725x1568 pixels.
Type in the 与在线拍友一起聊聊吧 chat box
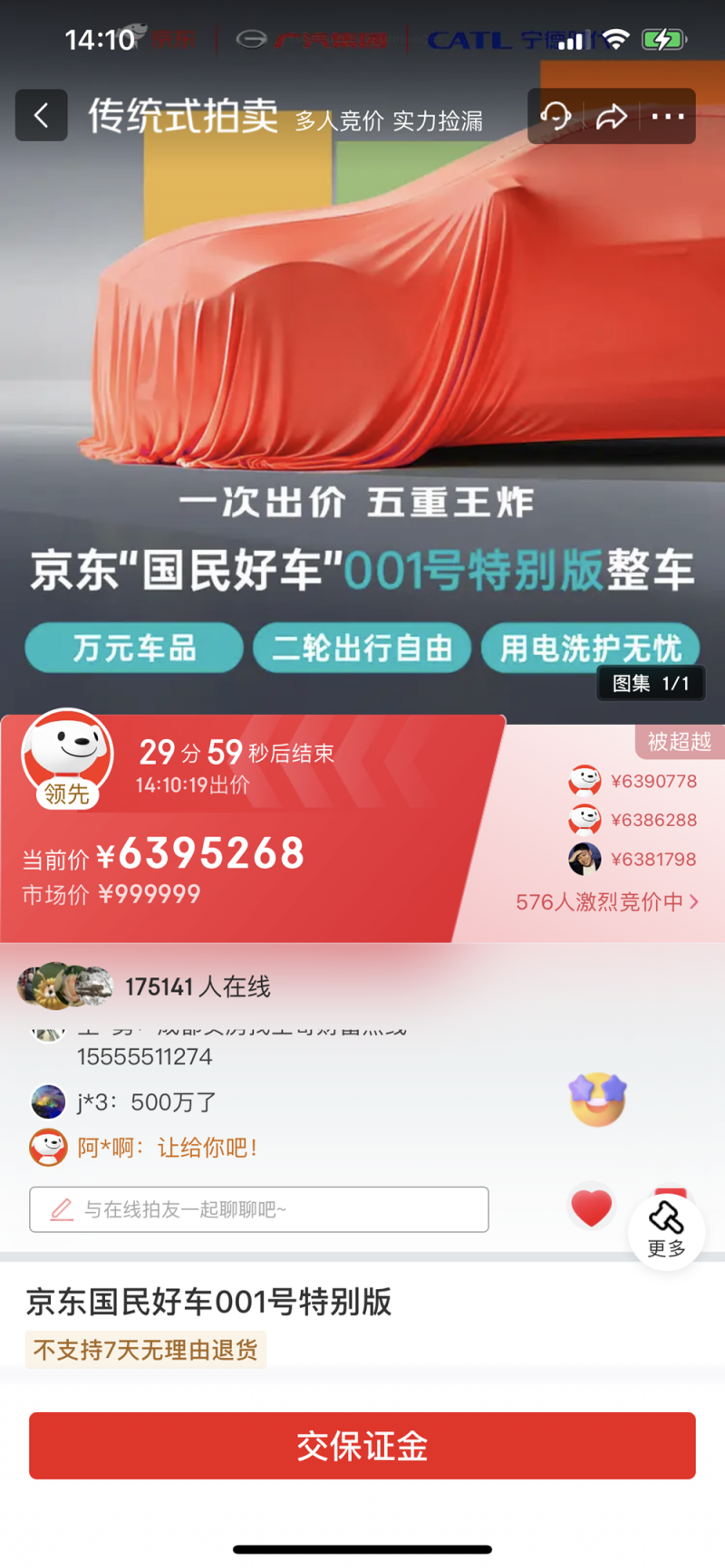[x=259, y=1209]
